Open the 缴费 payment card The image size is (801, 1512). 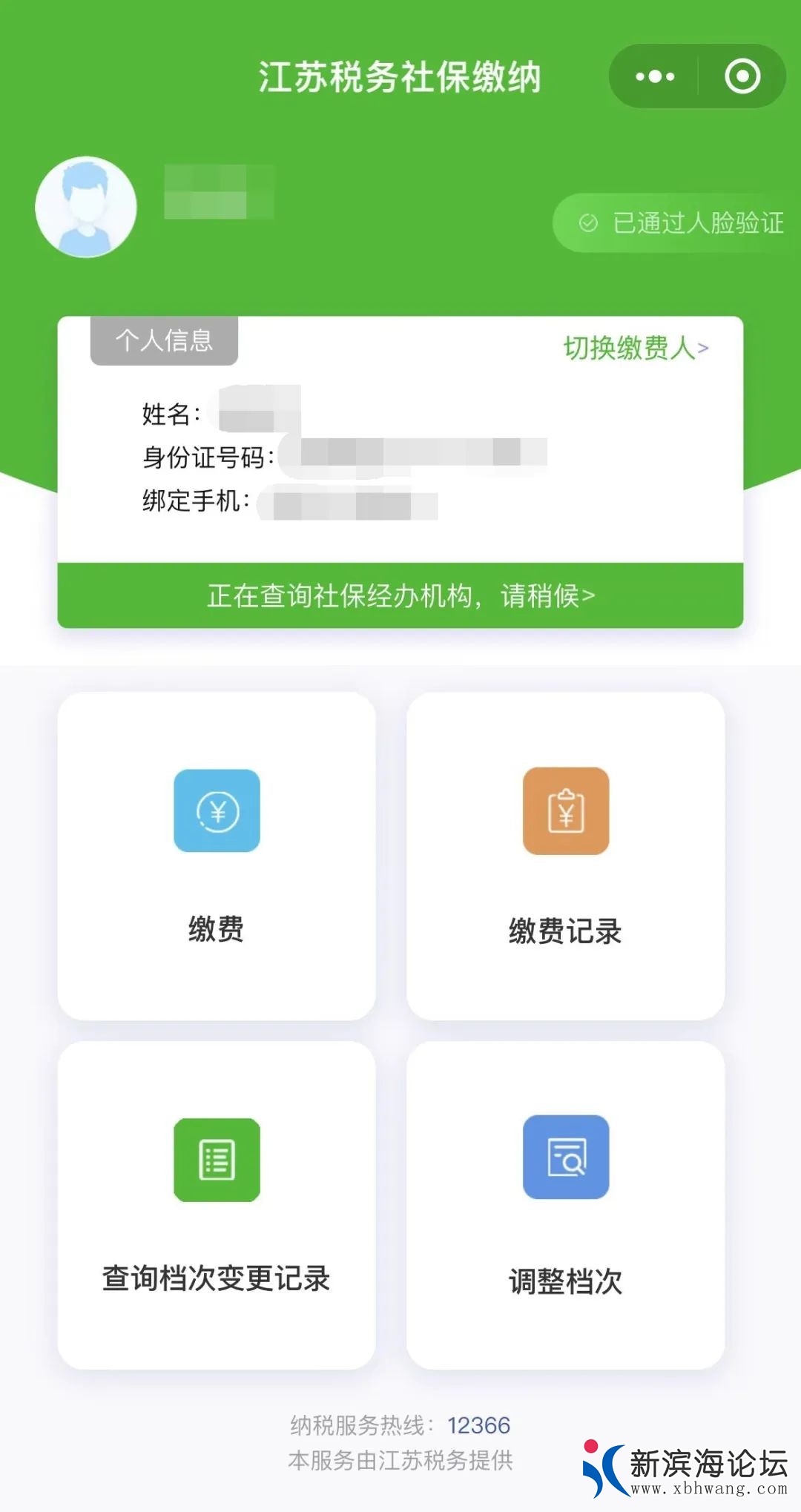[217, 856]
